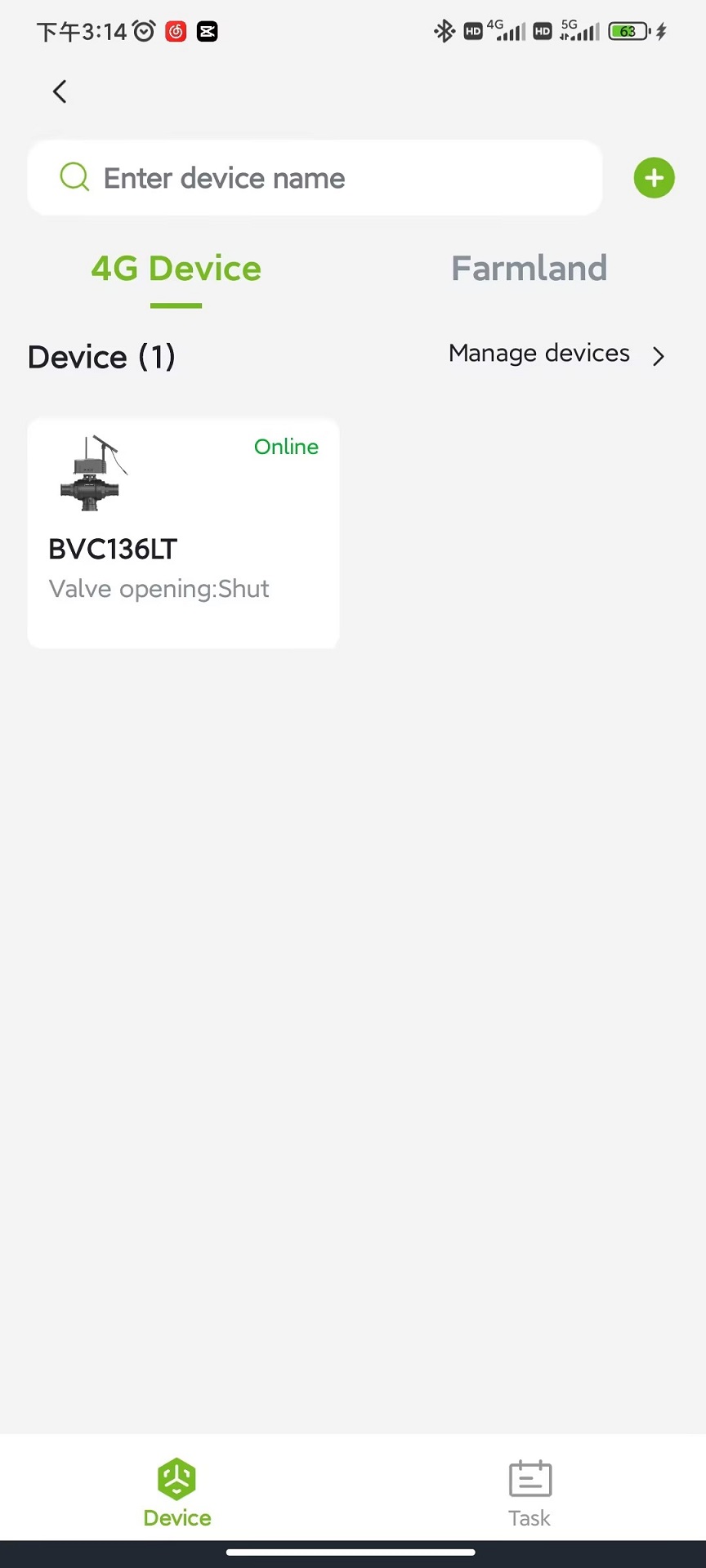The height and width of the screenshot is (1568, 706).
Task: Tap the red notification icon in status bar
Action: [x=175, y=31]
